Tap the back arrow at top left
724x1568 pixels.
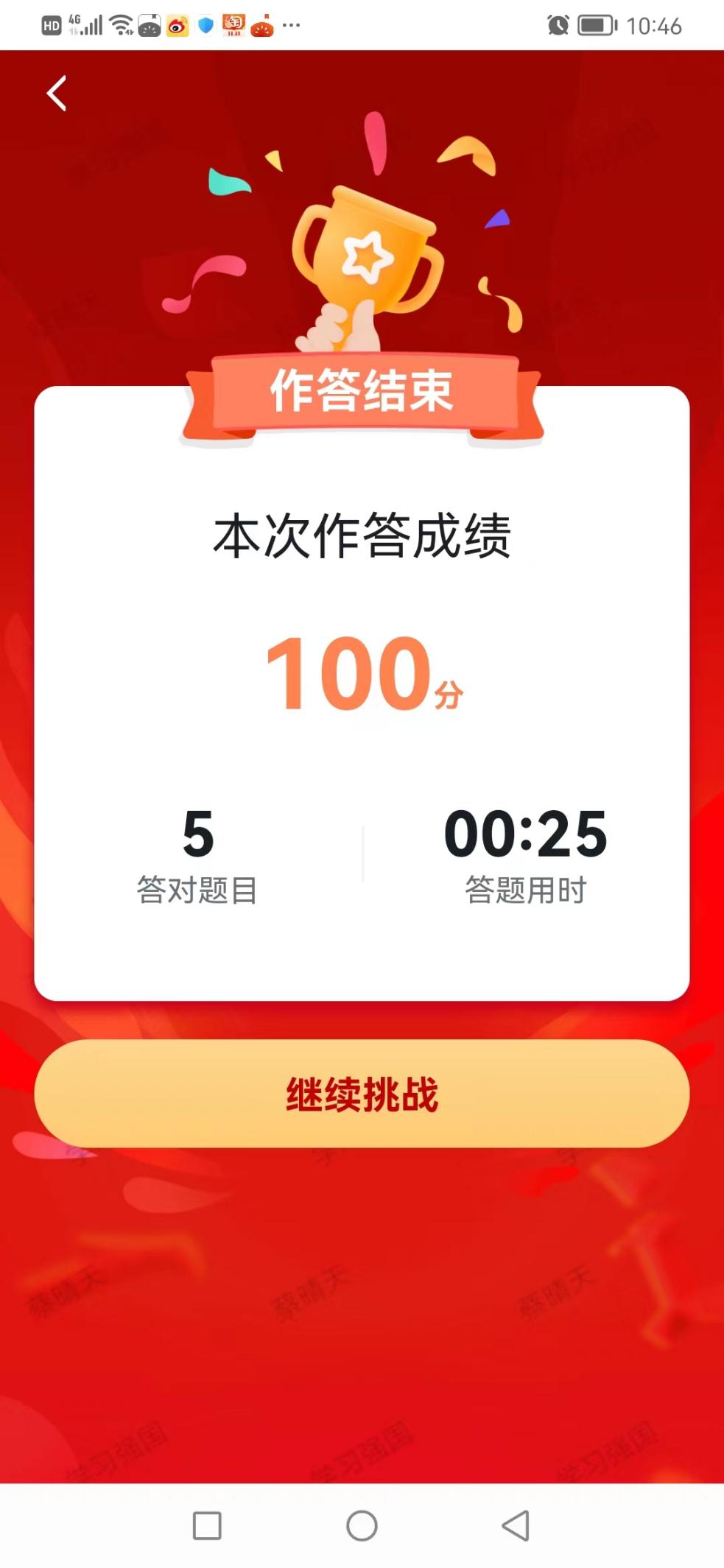click(x=57, y=94)
